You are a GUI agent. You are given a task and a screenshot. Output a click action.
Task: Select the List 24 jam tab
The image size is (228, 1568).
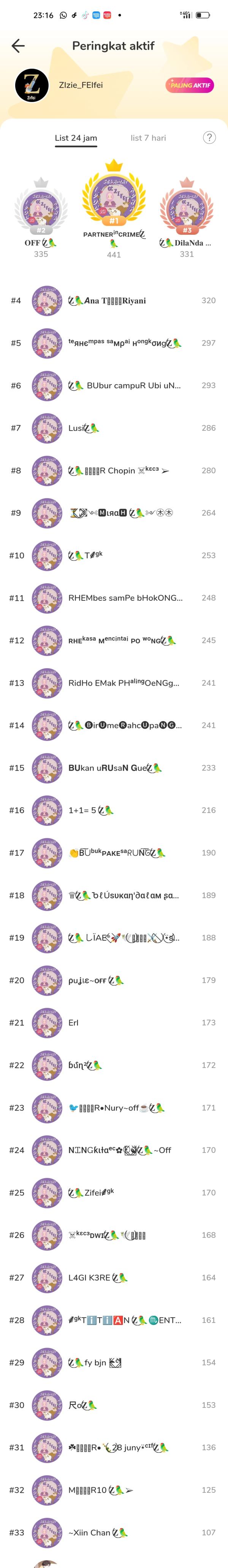pos(76,138)
